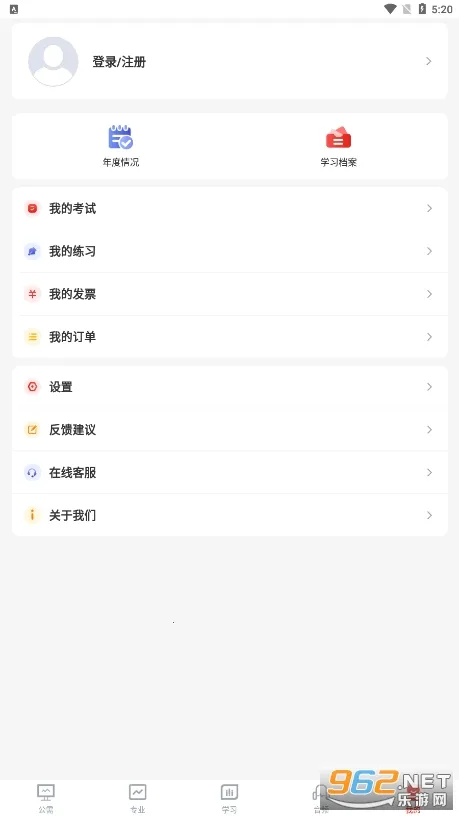Open 学习档案 study records
The image size is (459, 816).
tap(338, 146)
